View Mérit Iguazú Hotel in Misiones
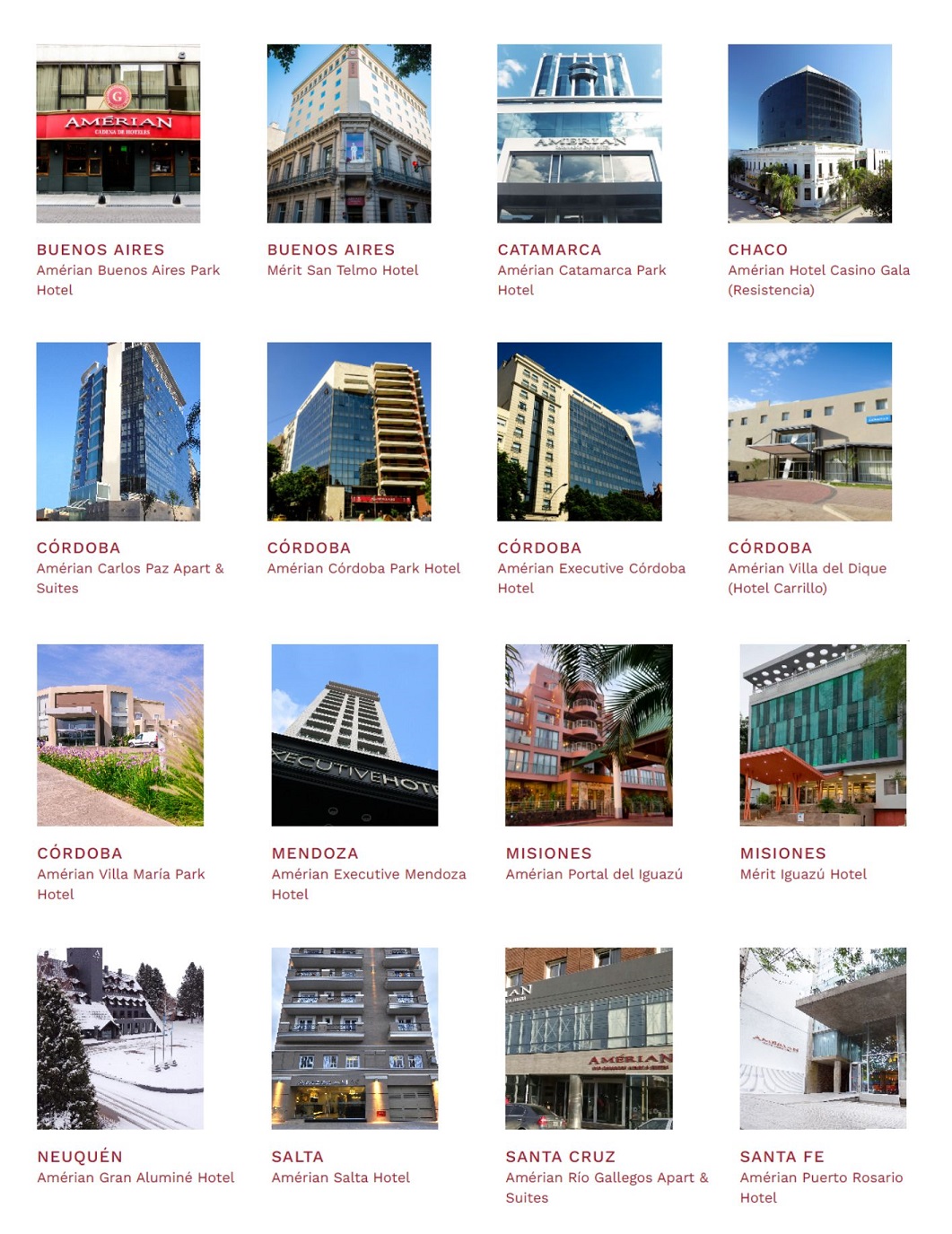The height and width of the screenshot is (1234, 952). coord(823,735)
